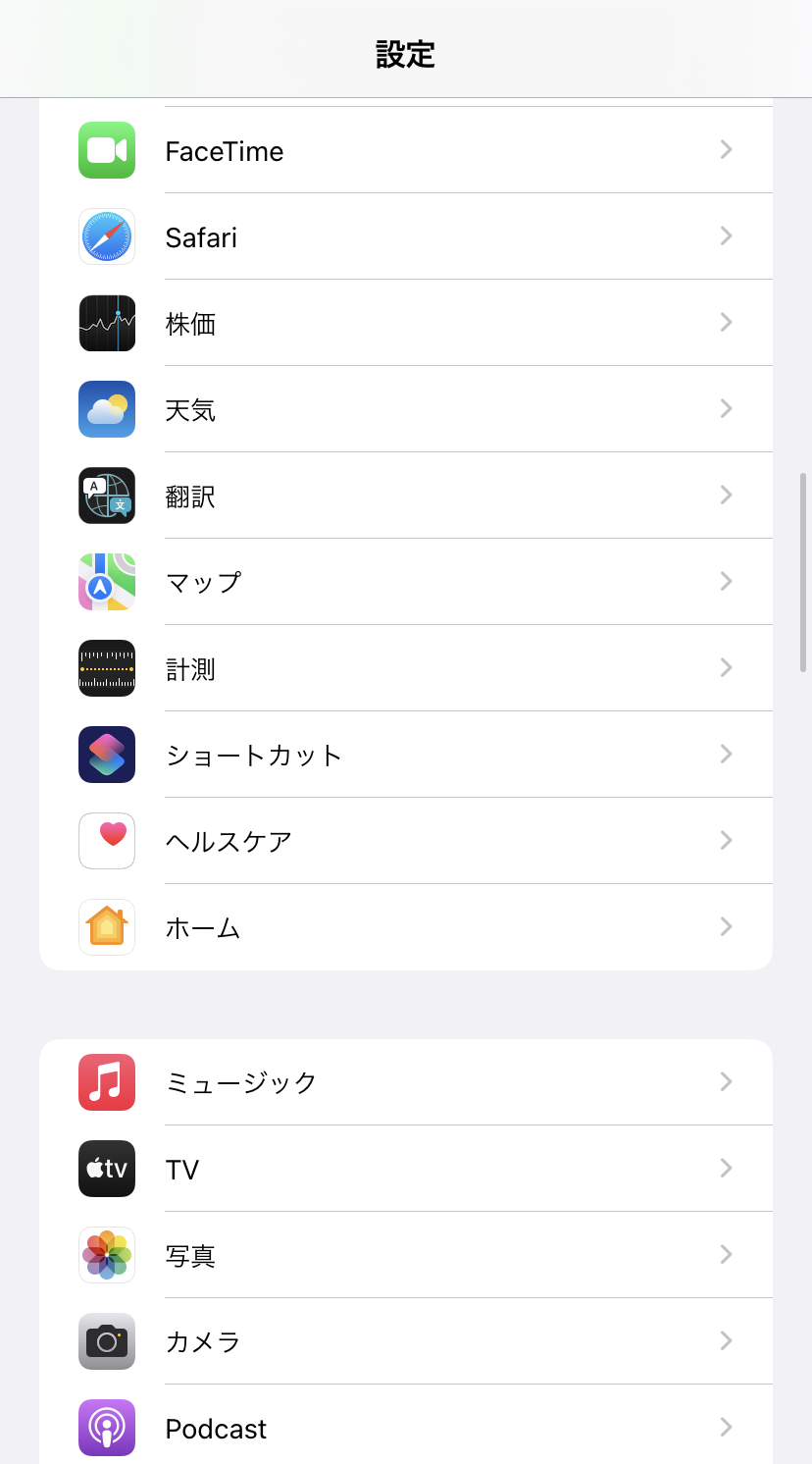Open ミュージック settings
Screen dimensions: 812x1464
pos(406,1082)
